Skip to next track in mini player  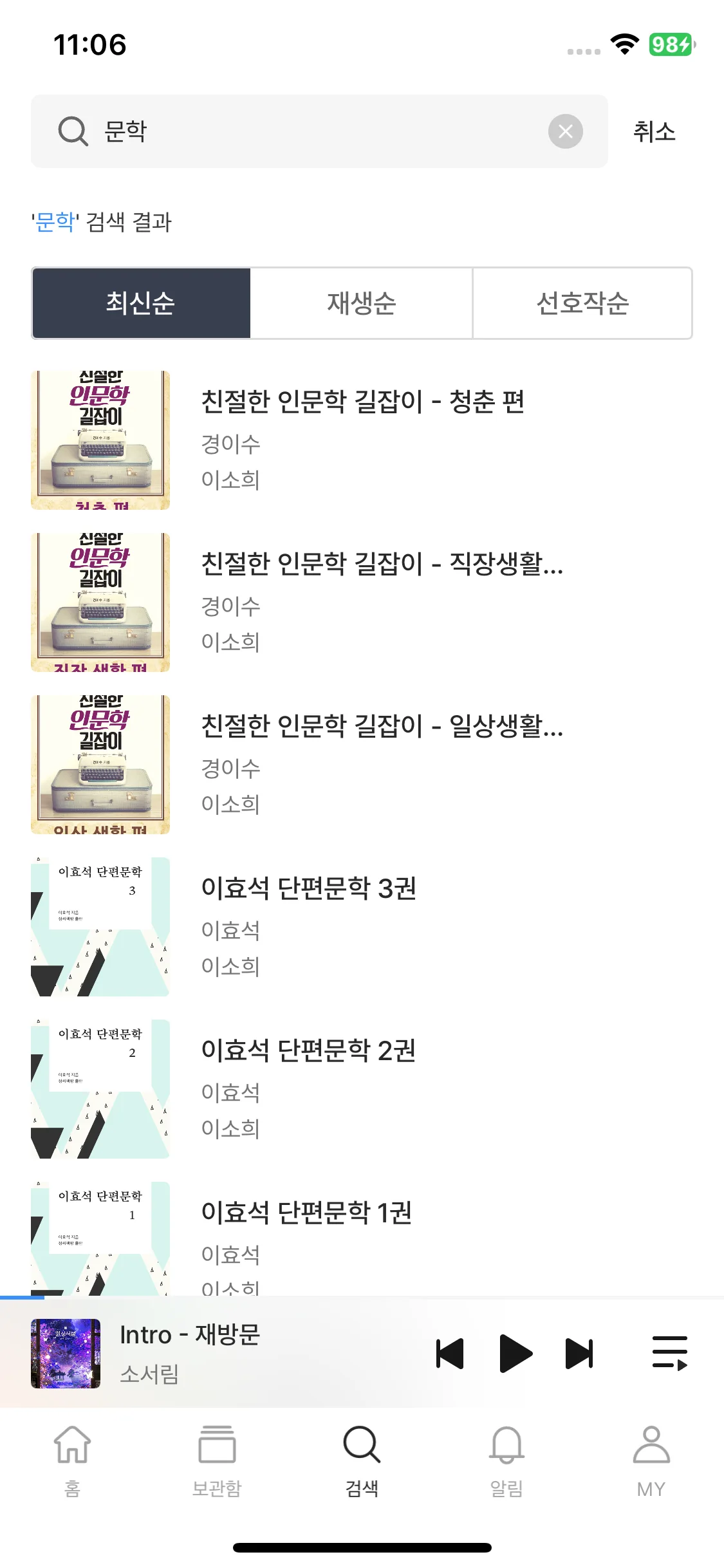(x=579, y=1353)
